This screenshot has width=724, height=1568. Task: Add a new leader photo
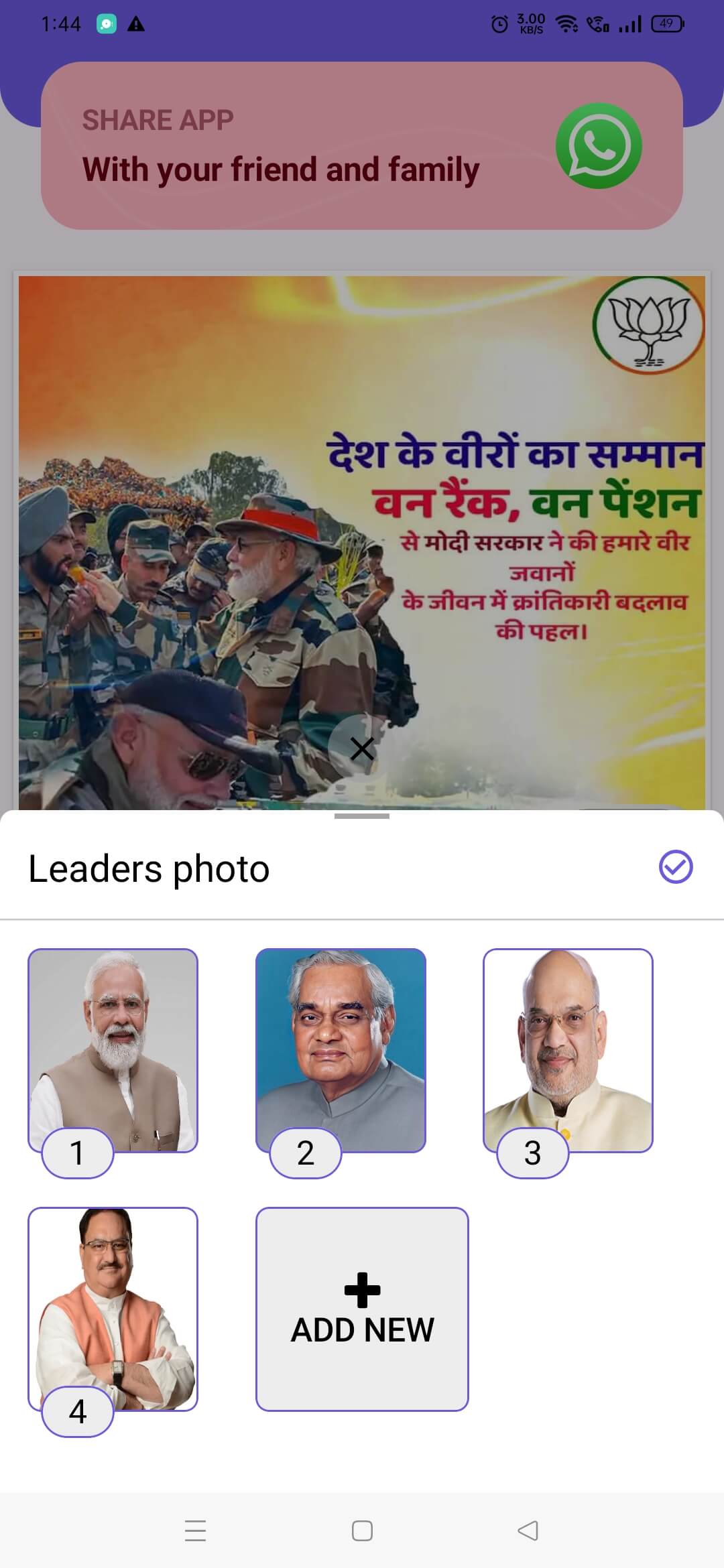coord(362,1309)
